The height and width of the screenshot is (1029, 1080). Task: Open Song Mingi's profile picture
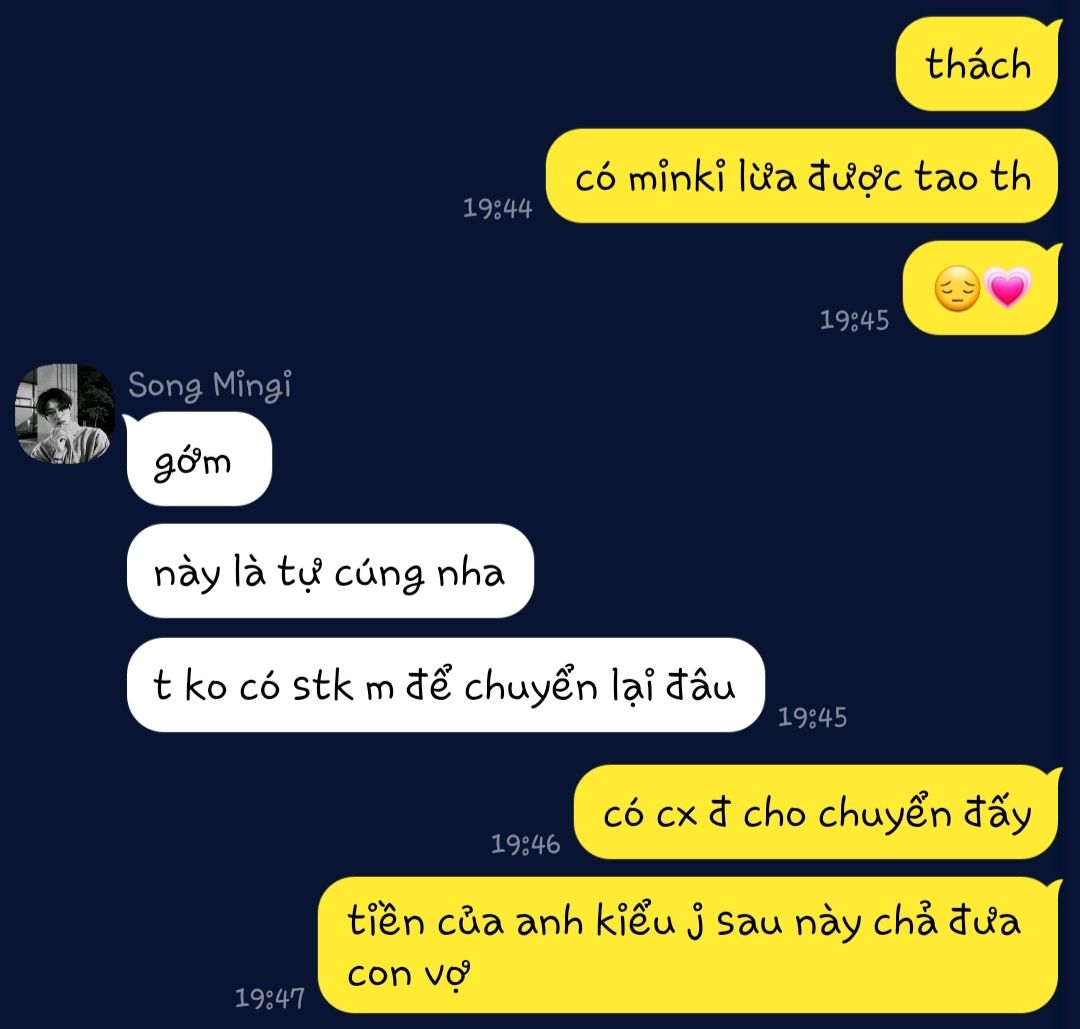coord(65,414)
